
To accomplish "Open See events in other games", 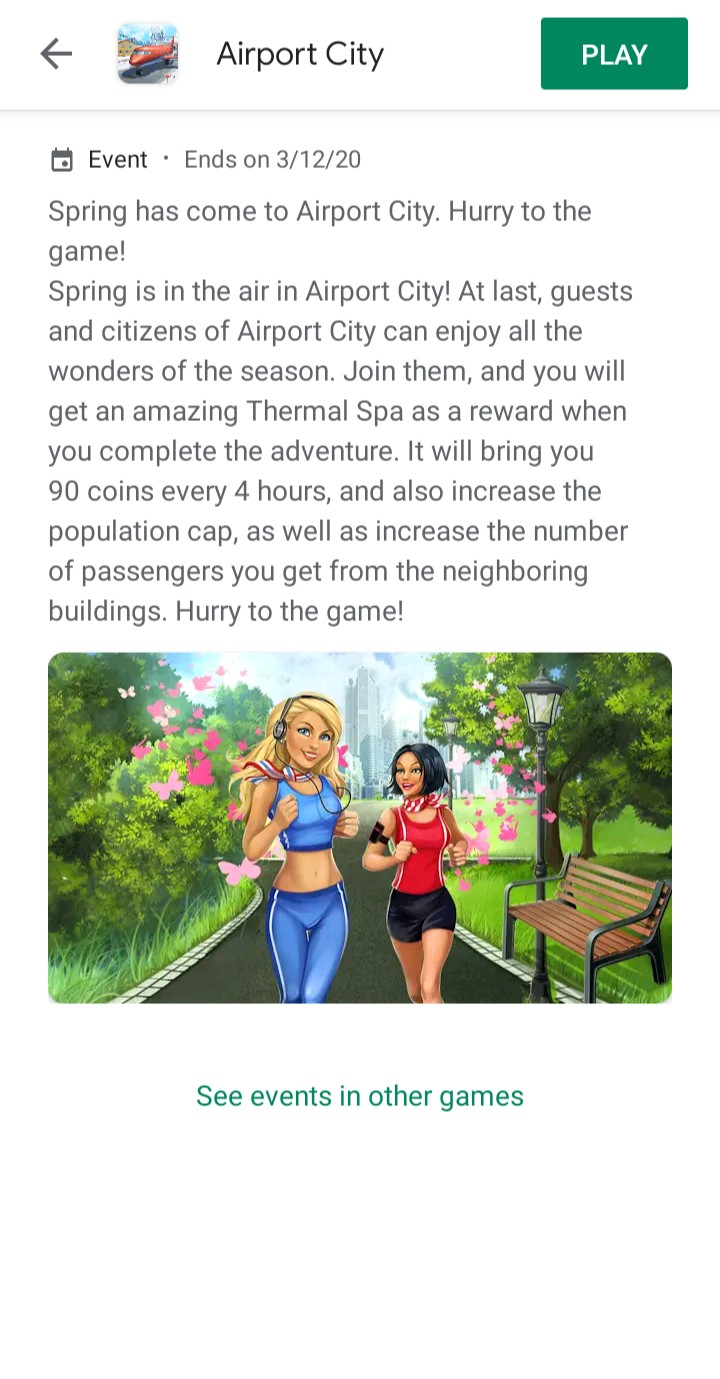I will pos(360,1096).
